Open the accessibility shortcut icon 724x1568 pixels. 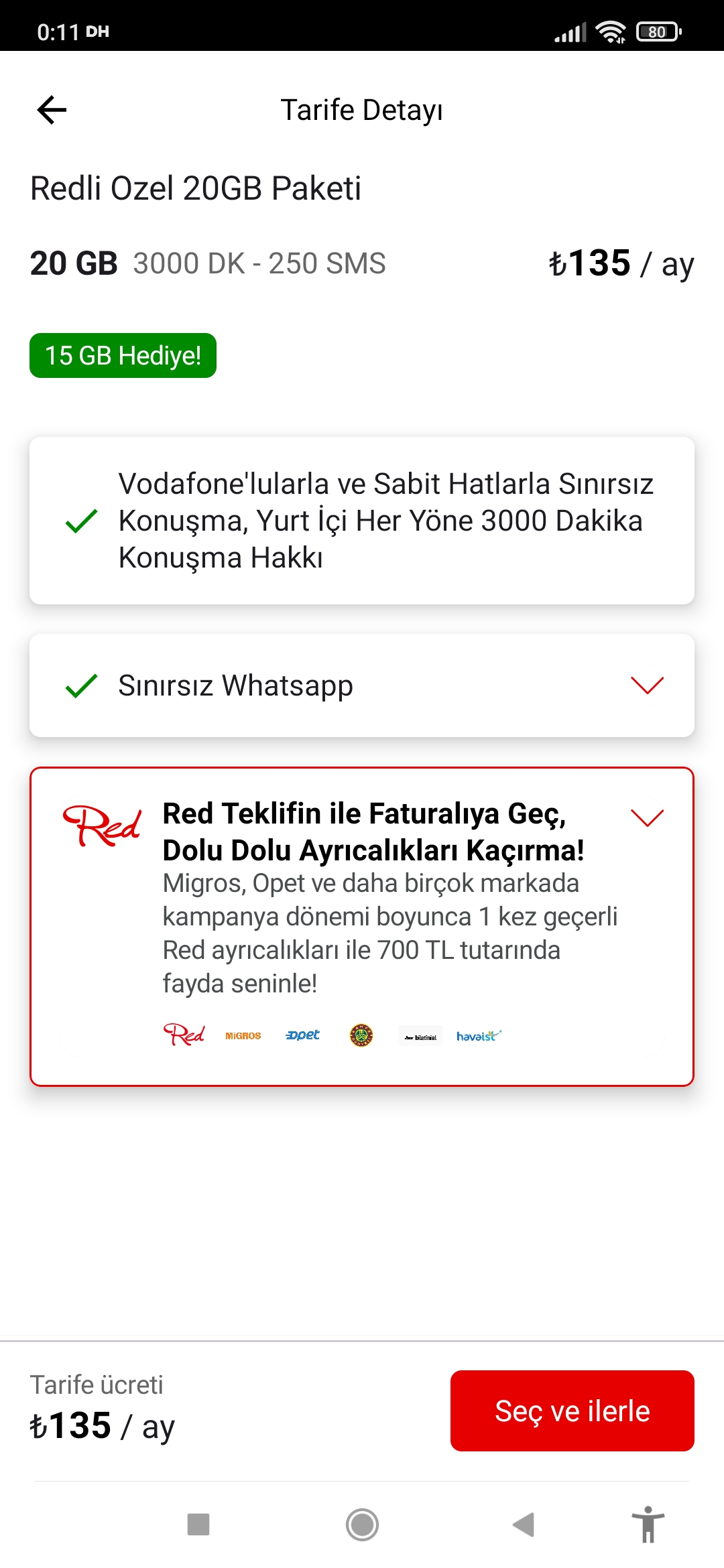tap(648, 1524)
